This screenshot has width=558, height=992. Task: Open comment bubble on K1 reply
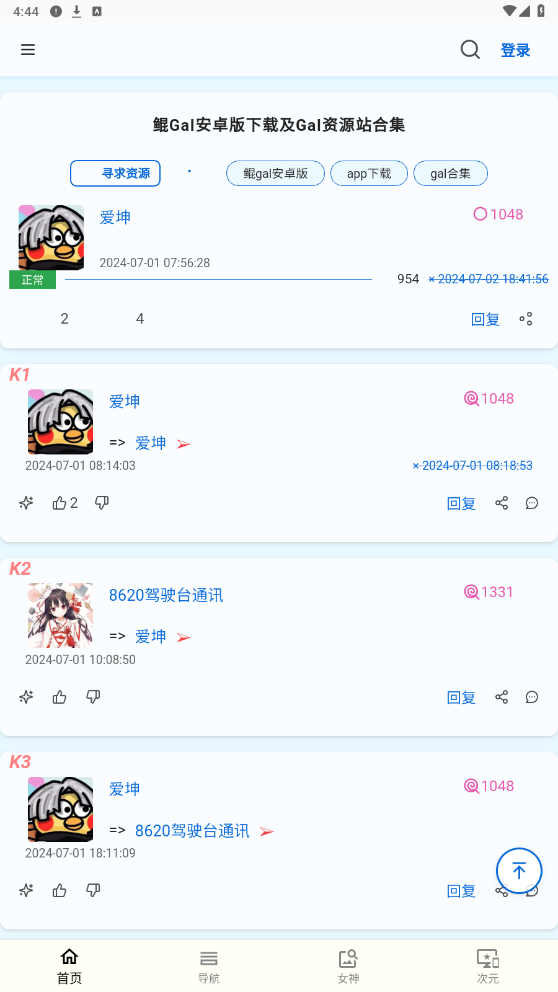point(532,503)
